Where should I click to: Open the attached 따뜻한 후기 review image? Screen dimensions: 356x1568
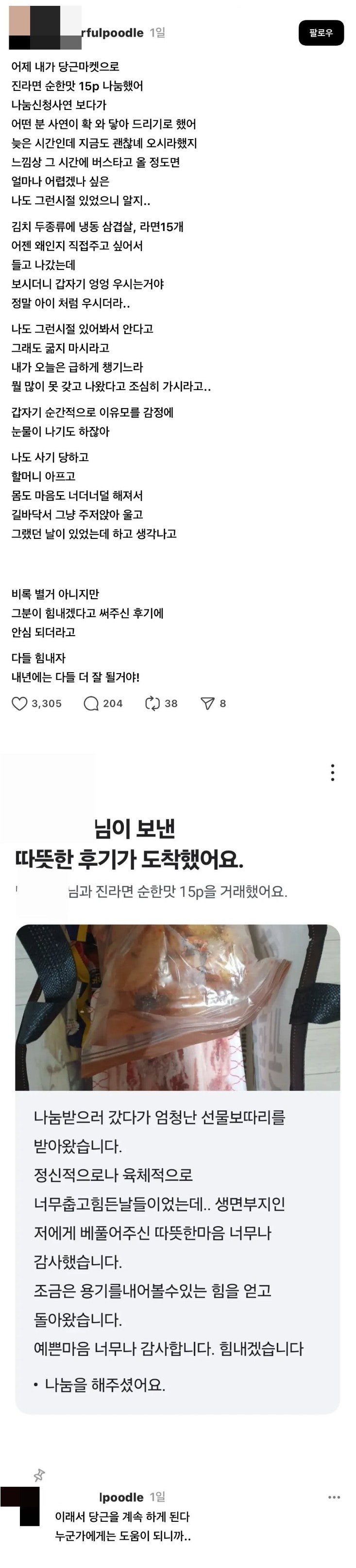click(x=177, y=1008)
